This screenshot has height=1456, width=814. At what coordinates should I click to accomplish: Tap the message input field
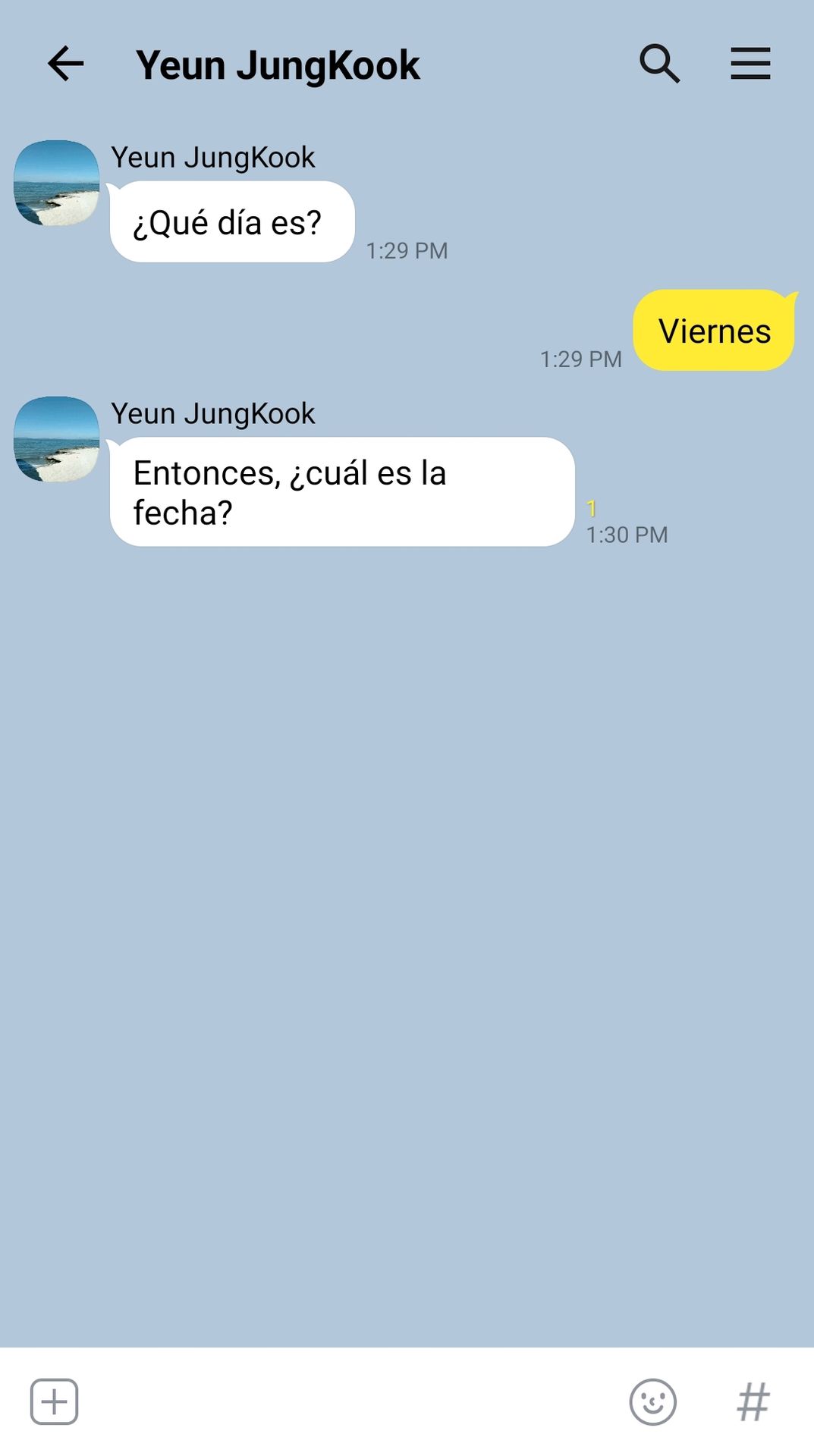(x=353, y=1401)
